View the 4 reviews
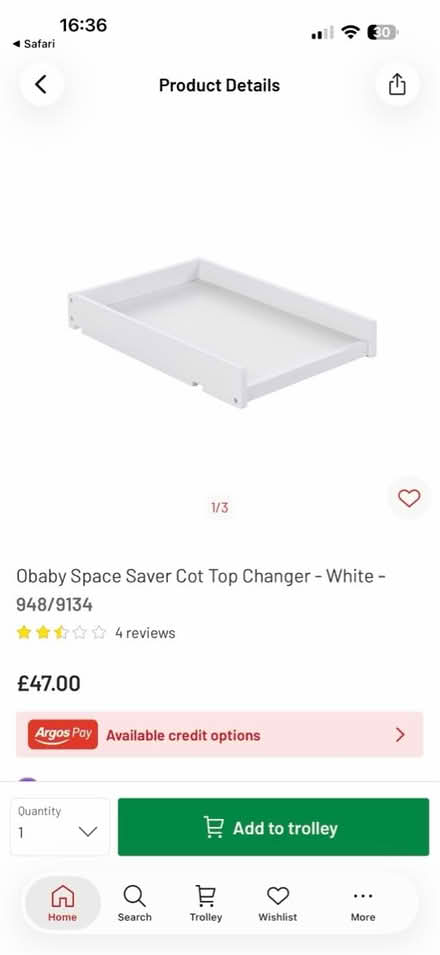The width and height of the screenshot is (440, 955). [145, 633]
